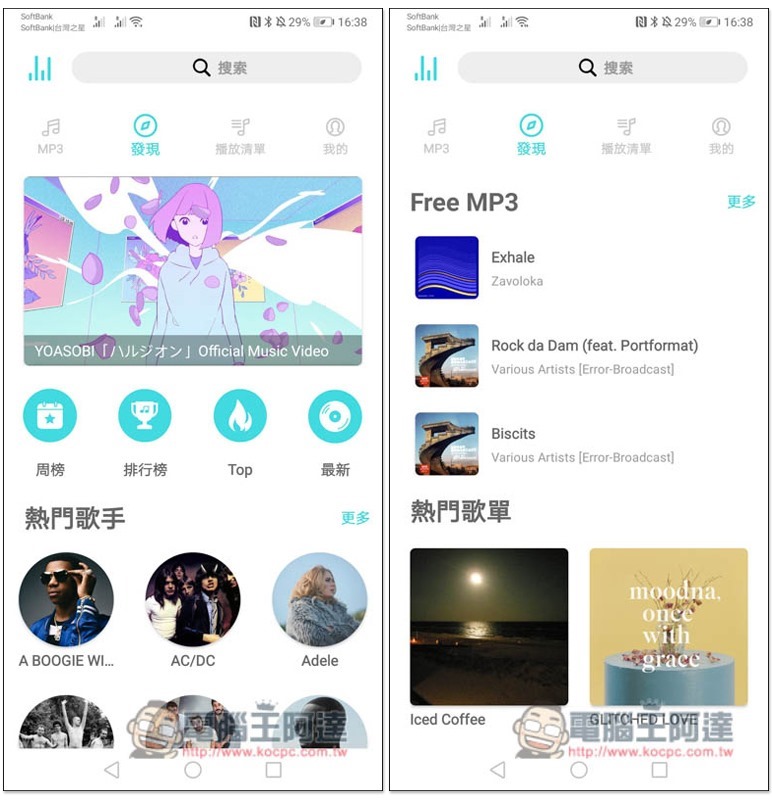Image resolution: width=772 pixels, height=800 pixels.
Task: Open the AC/DC artist page
Action: pos(193,600)
